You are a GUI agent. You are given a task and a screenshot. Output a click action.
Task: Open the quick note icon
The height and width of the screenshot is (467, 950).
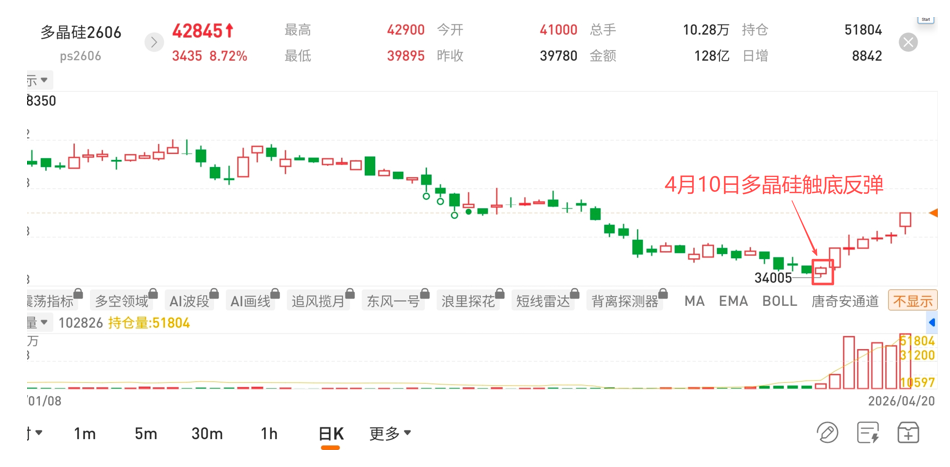[x=868, y=432]
